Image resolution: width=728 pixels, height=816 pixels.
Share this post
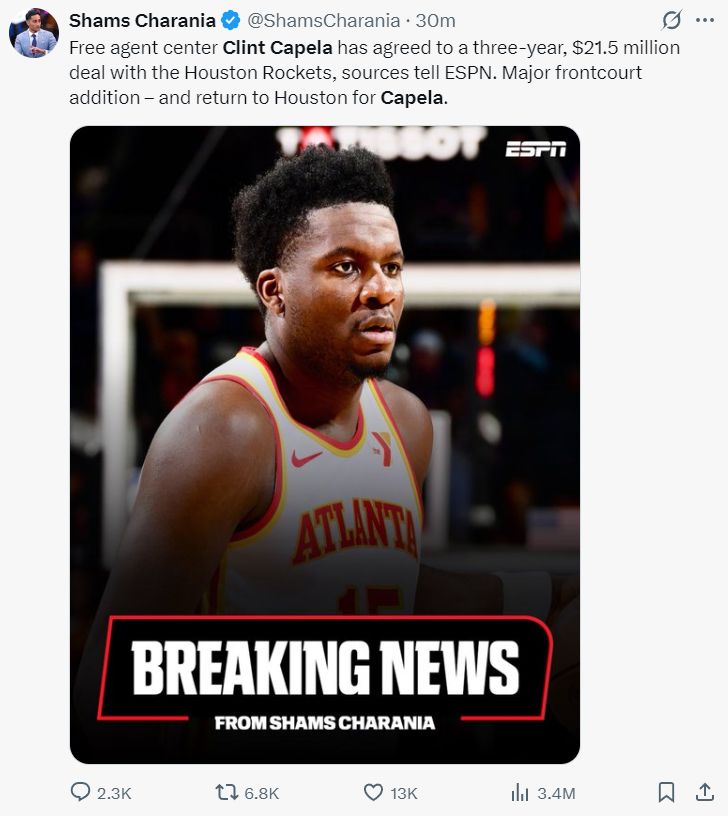tap(704, 792)
